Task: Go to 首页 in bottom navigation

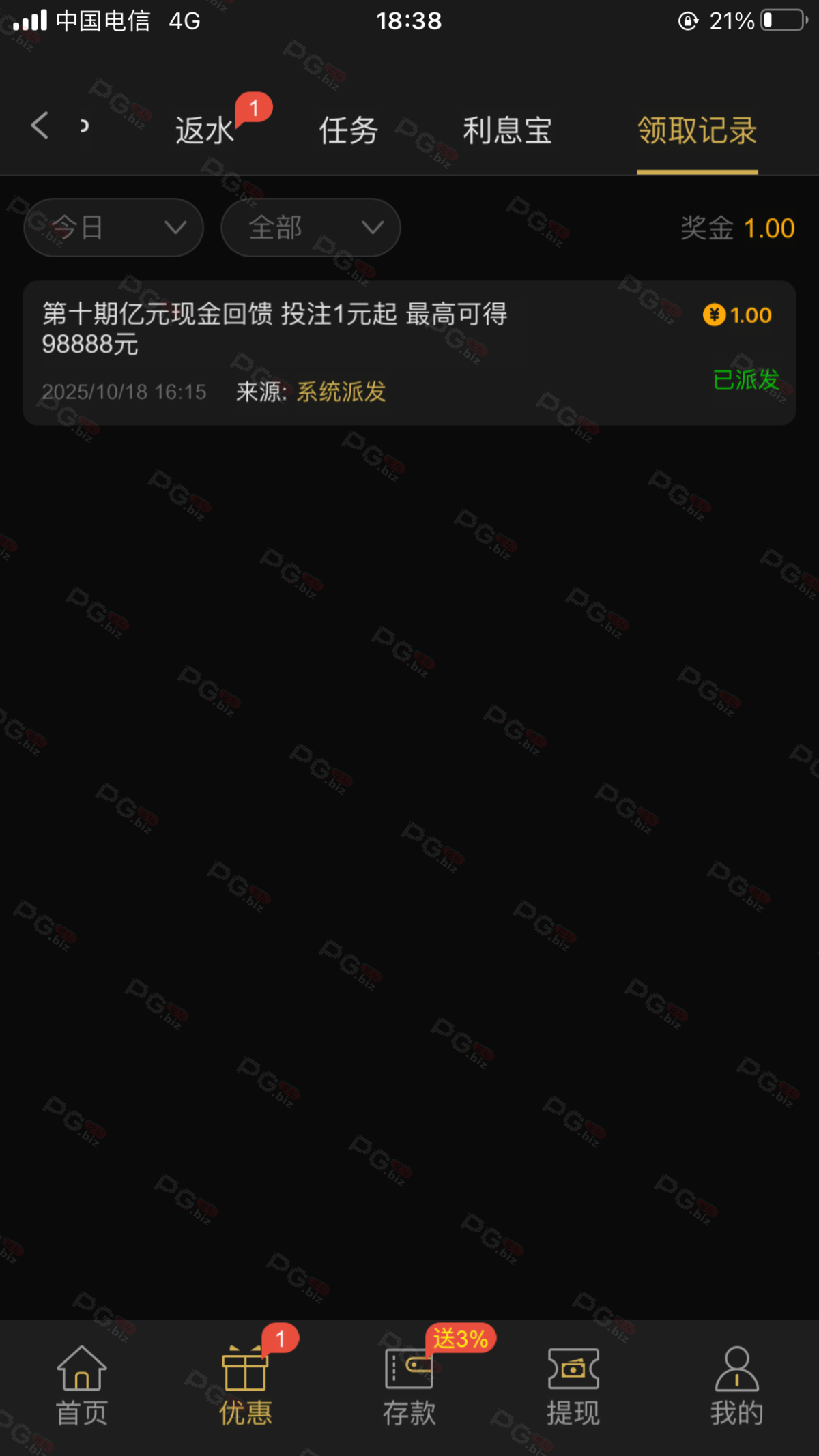Action: point(82,1385)
